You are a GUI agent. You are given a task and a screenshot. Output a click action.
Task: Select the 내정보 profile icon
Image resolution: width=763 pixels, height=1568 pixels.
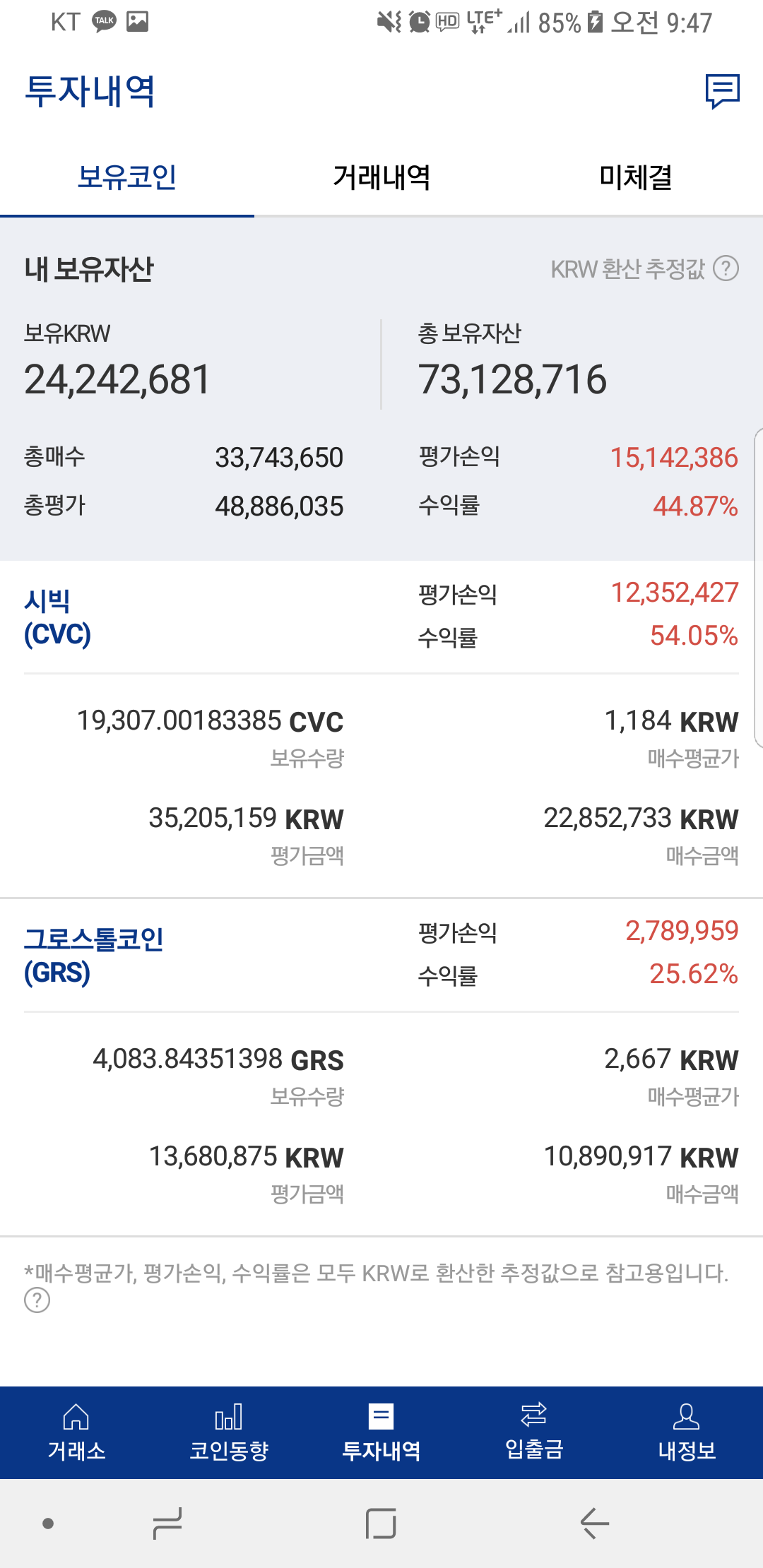click(x=686, y=1432)
